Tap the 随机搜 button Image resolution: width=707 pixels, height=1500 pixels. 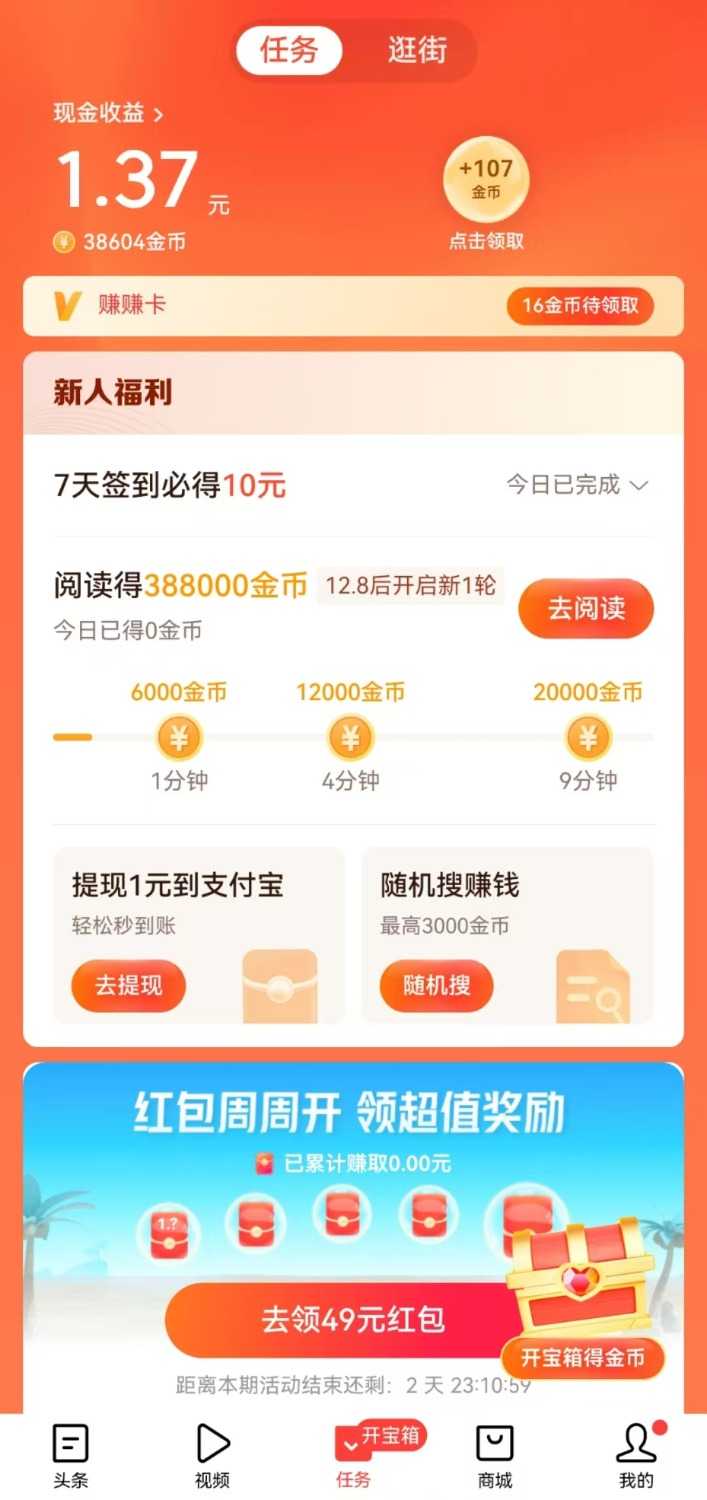tap(436, 986)
